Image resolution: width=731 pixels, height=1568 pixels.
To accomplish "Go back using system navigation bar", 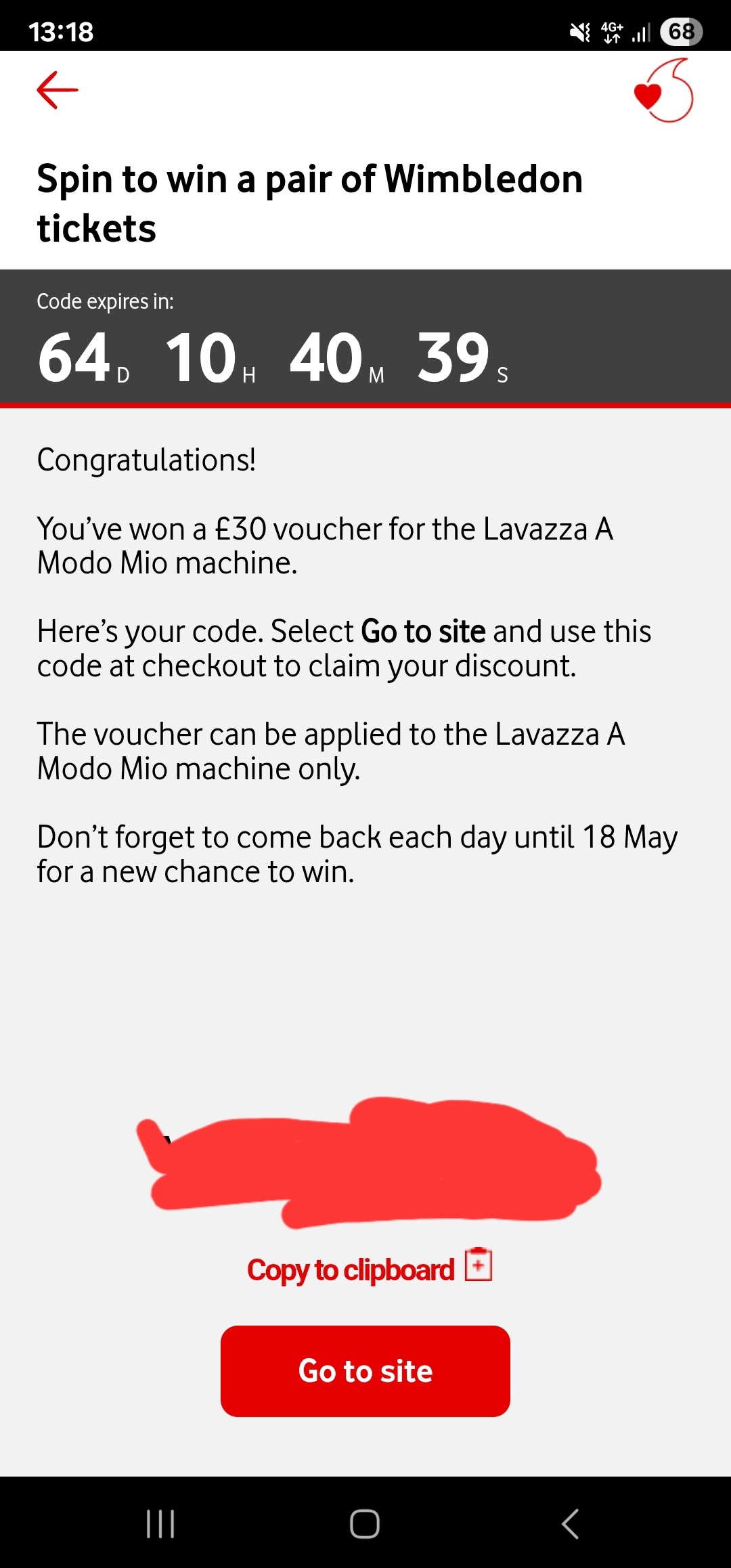I will tap(570, 1524).
